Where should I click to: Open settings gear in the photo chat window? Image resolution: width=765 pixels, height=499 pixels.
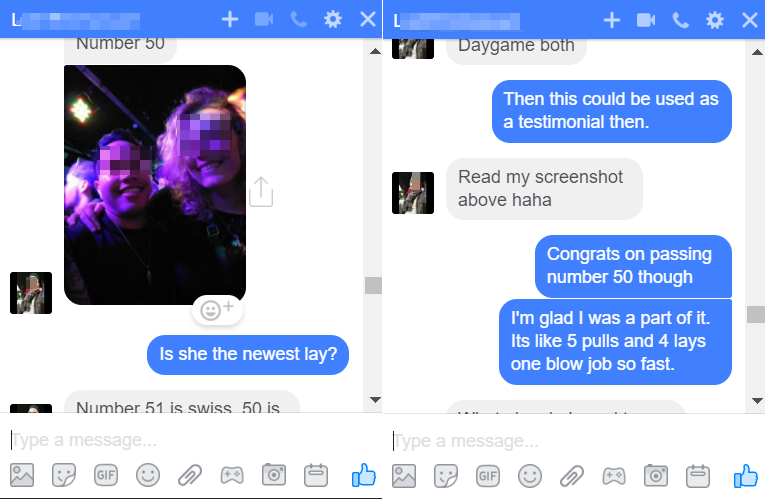coord(333,19)
